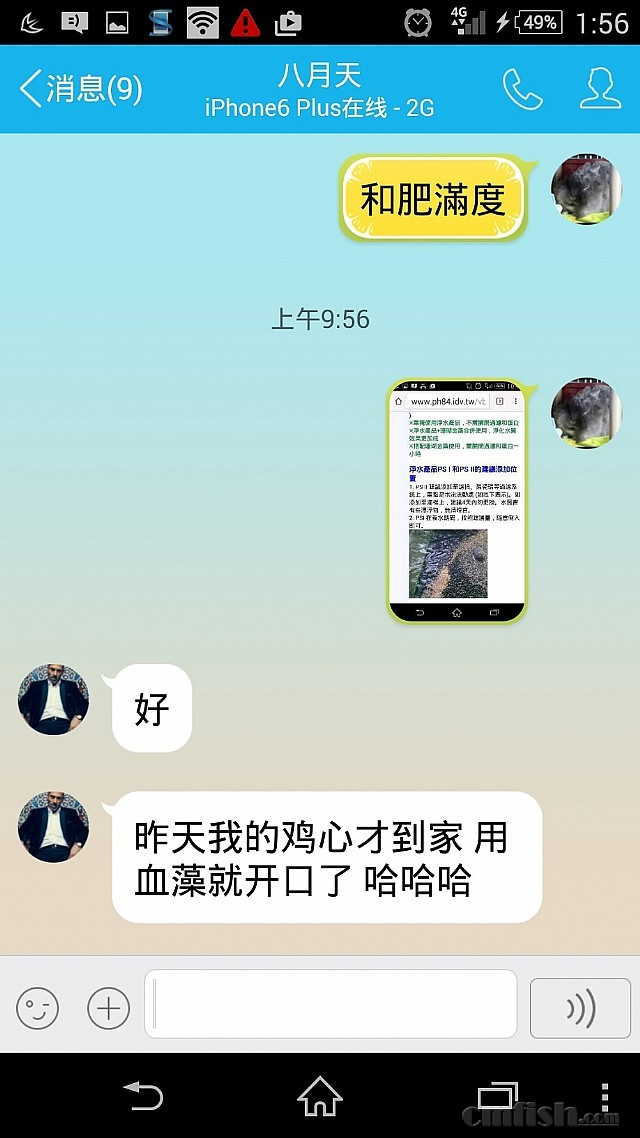
Task: Go back to the 消息 message list
Action: click(80, 89)
